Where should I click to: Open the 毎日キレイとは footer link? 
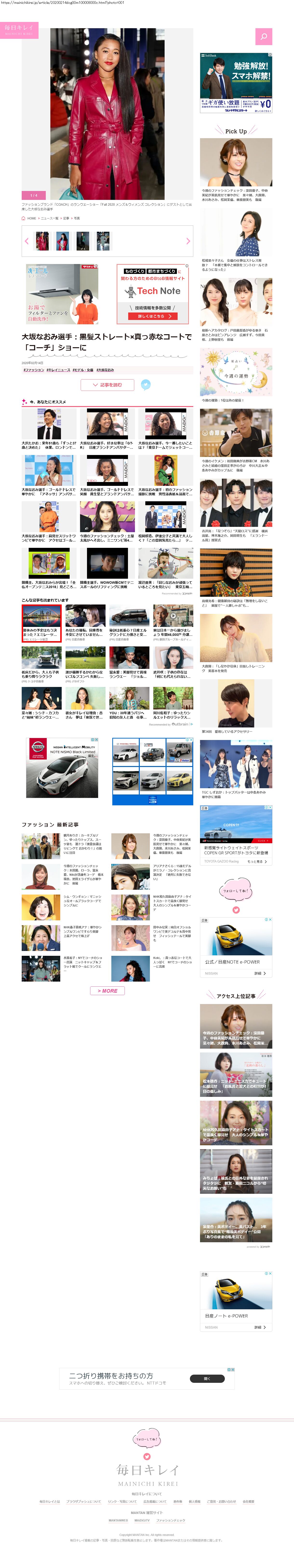pyautogui.click(x=49, y=1502)
